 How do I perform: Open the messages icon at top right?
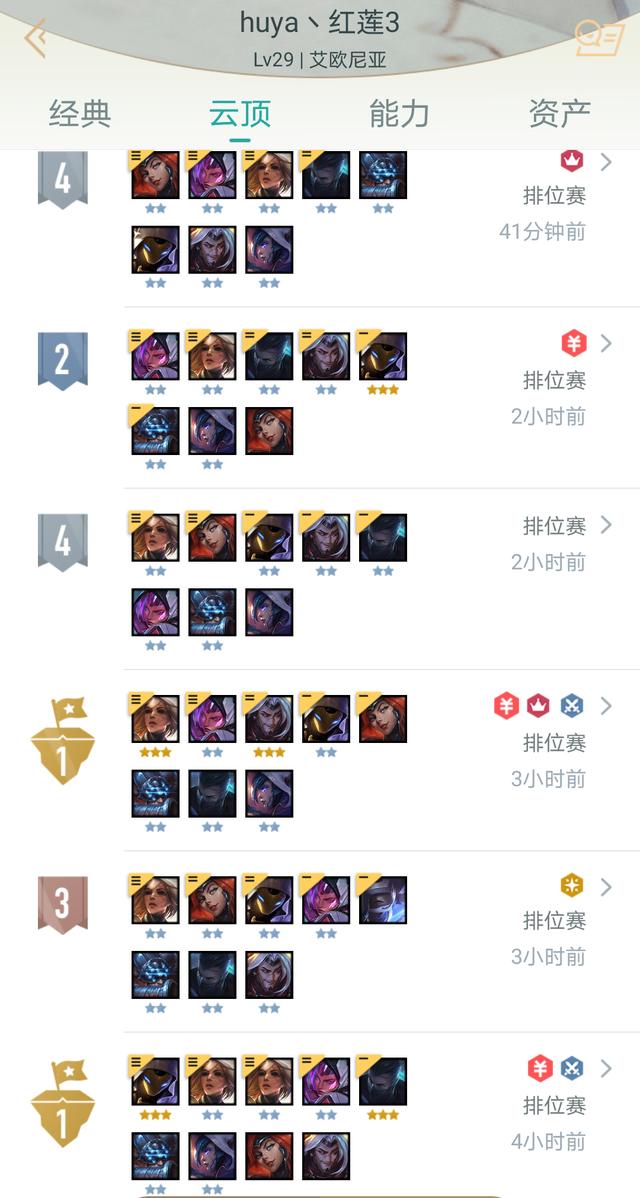[x=599, y=38]
